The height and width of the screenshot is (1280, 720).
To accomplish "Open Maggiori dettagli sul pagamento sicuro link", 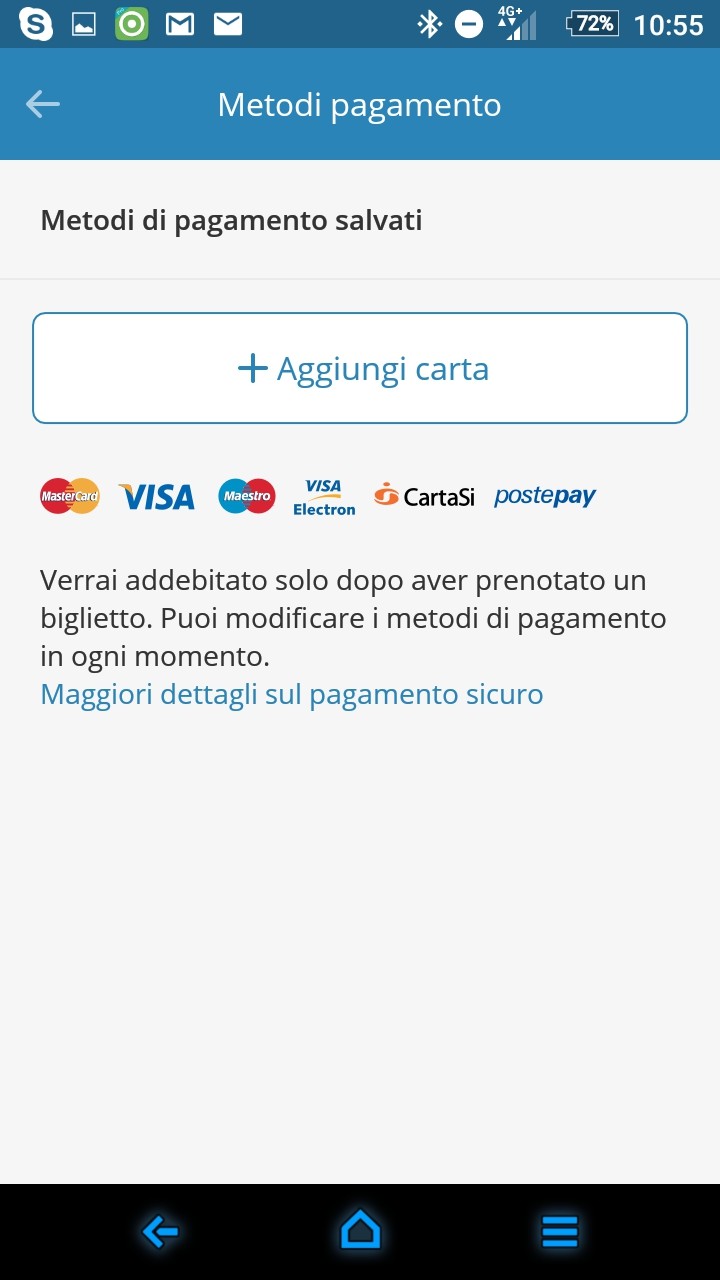I will 291,694.
